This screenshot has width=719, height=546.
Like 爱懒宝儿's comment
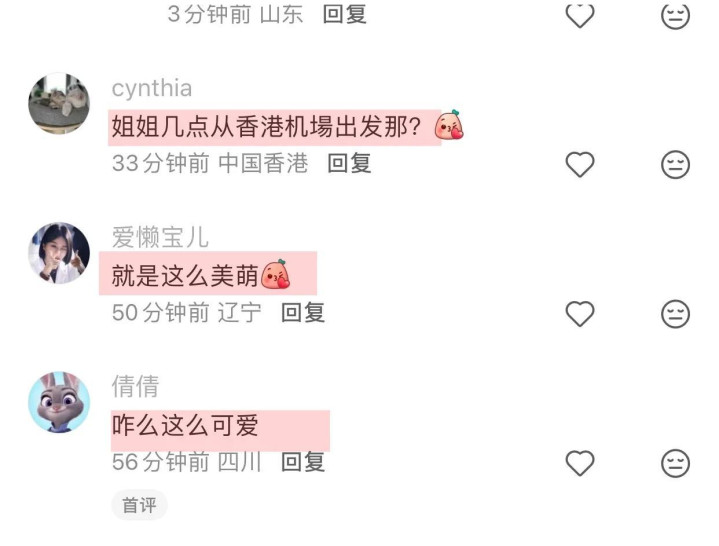580,314
